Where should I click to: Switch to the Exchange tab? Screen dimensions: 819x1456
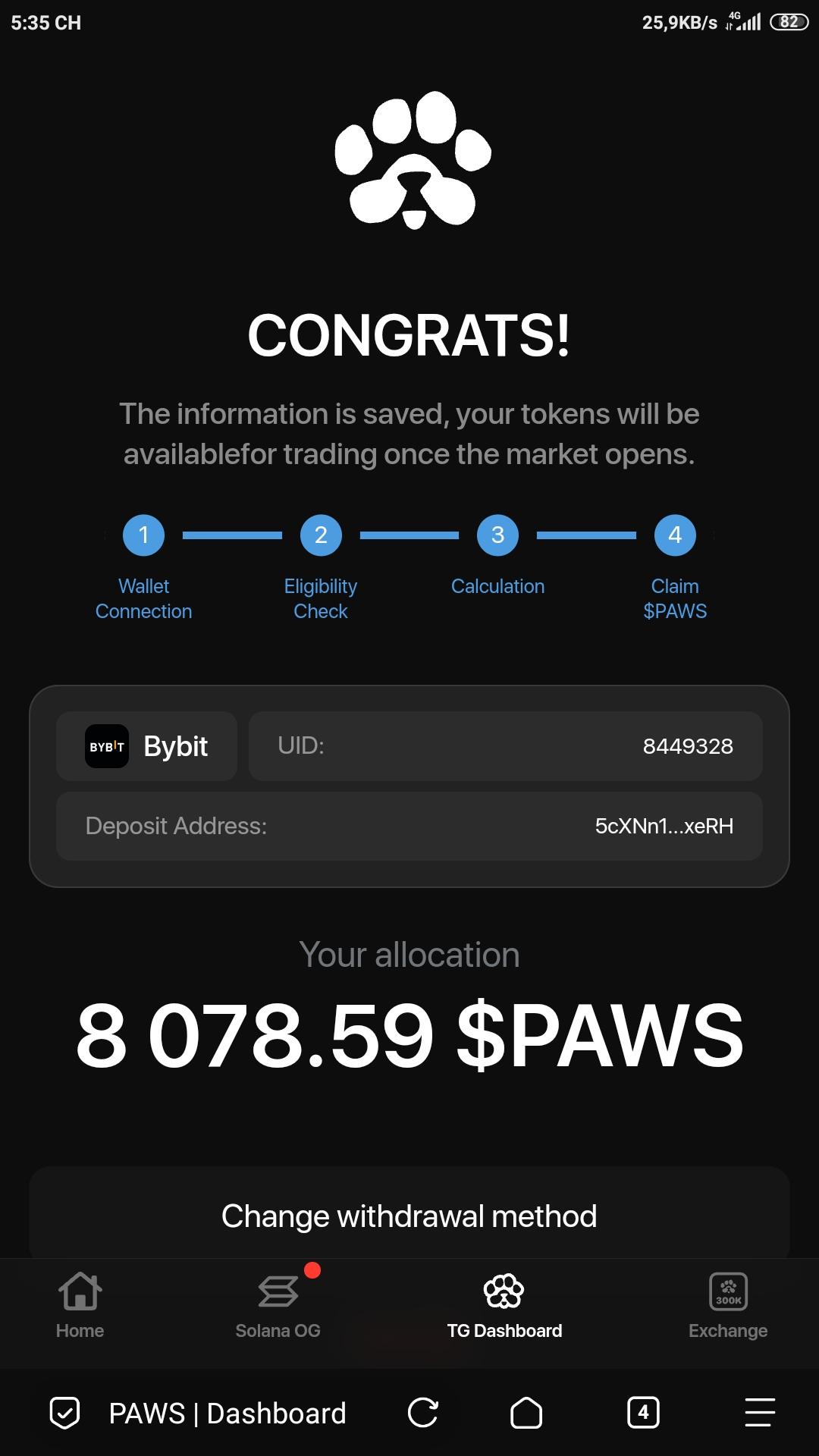728,1306
